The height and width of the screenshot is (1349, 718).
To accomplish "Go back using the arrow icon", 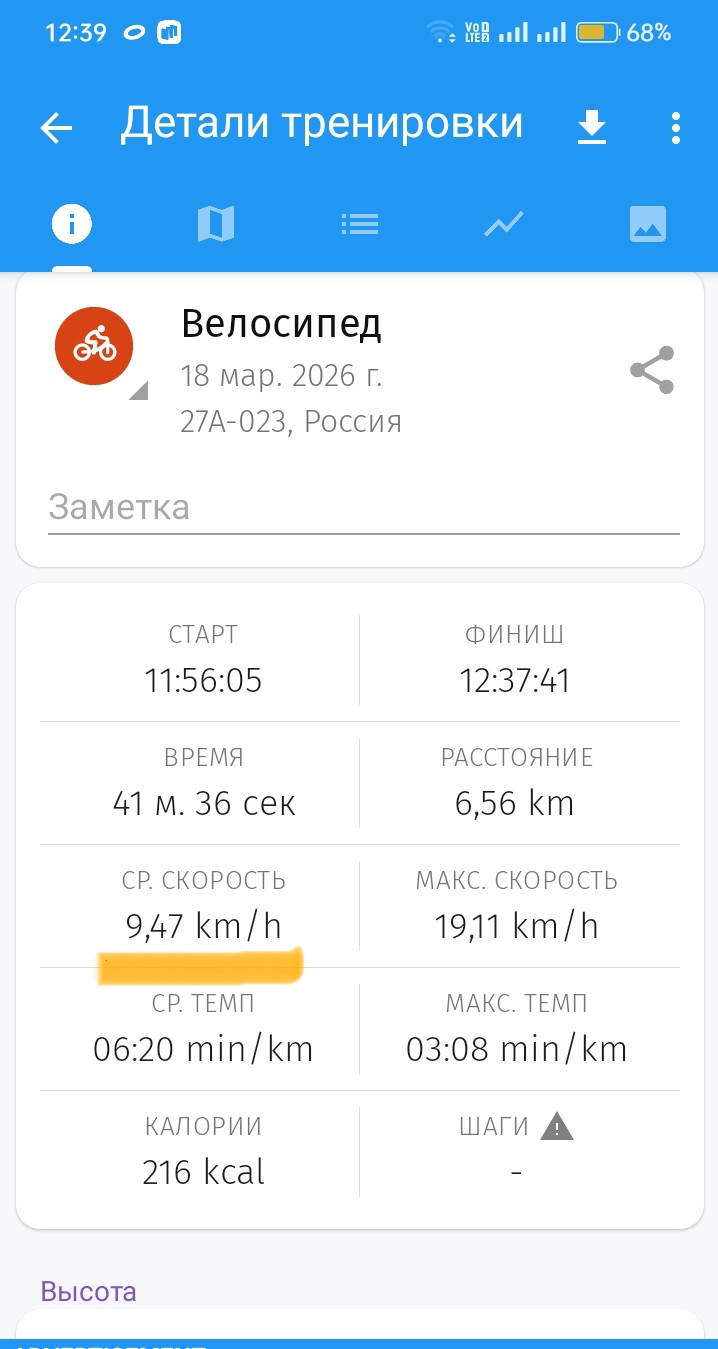I will point(57,128).
